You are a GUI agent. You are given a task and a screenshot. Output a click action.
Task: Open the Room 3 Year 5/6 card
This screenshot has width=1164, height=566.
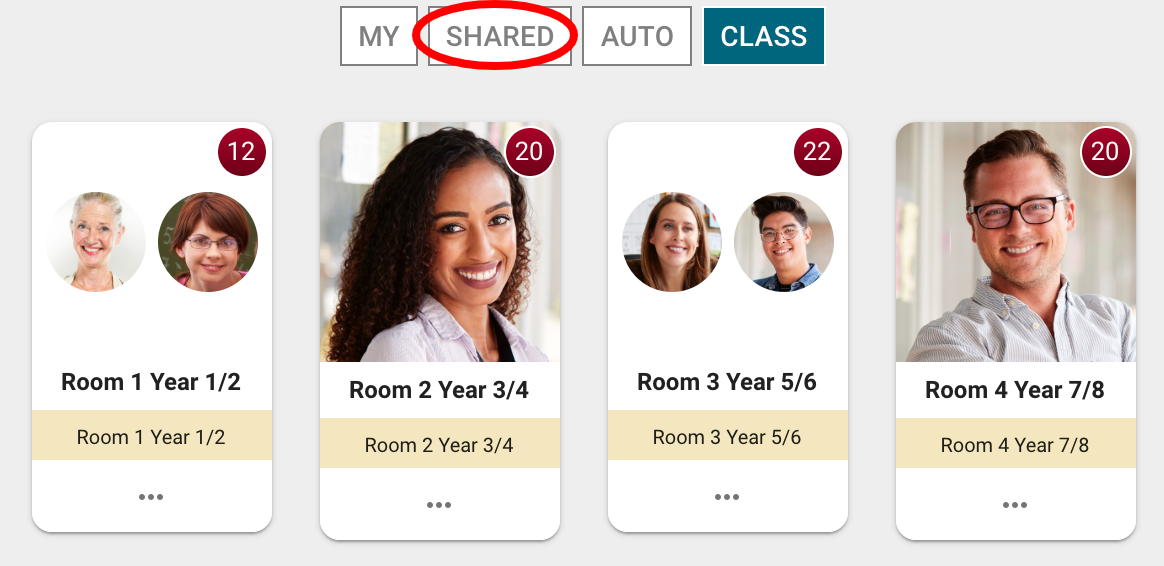[727, 381]
